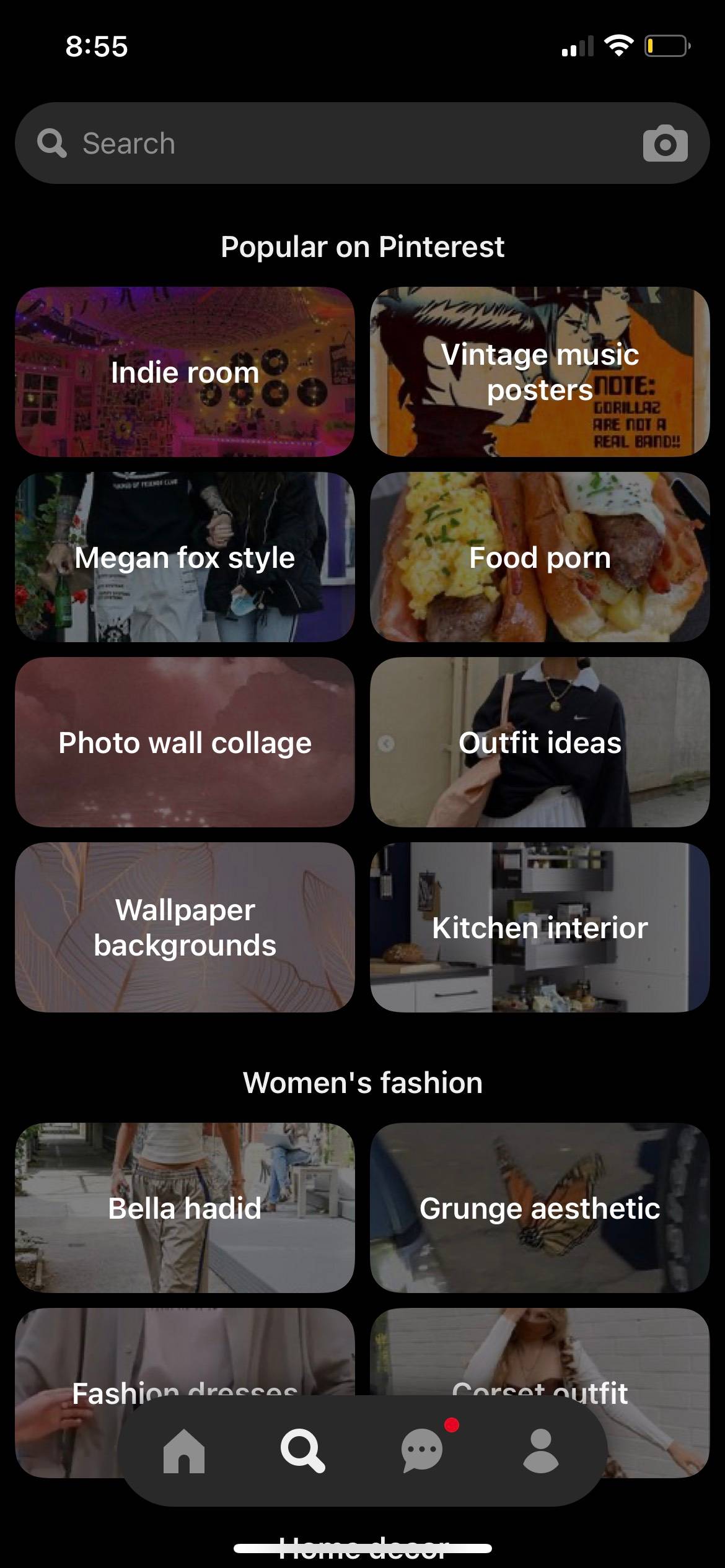Open camera visual search

665,143
